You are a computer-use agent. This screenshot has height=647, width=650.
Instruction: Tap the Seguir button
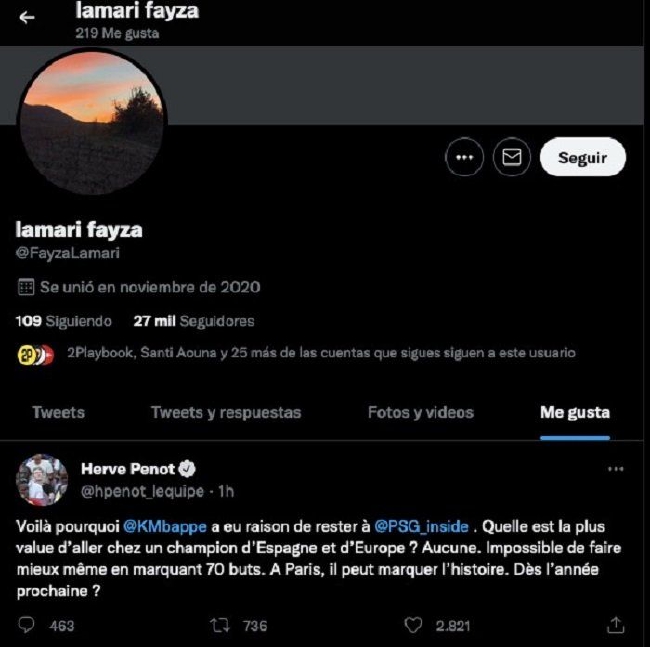point(582,157)
